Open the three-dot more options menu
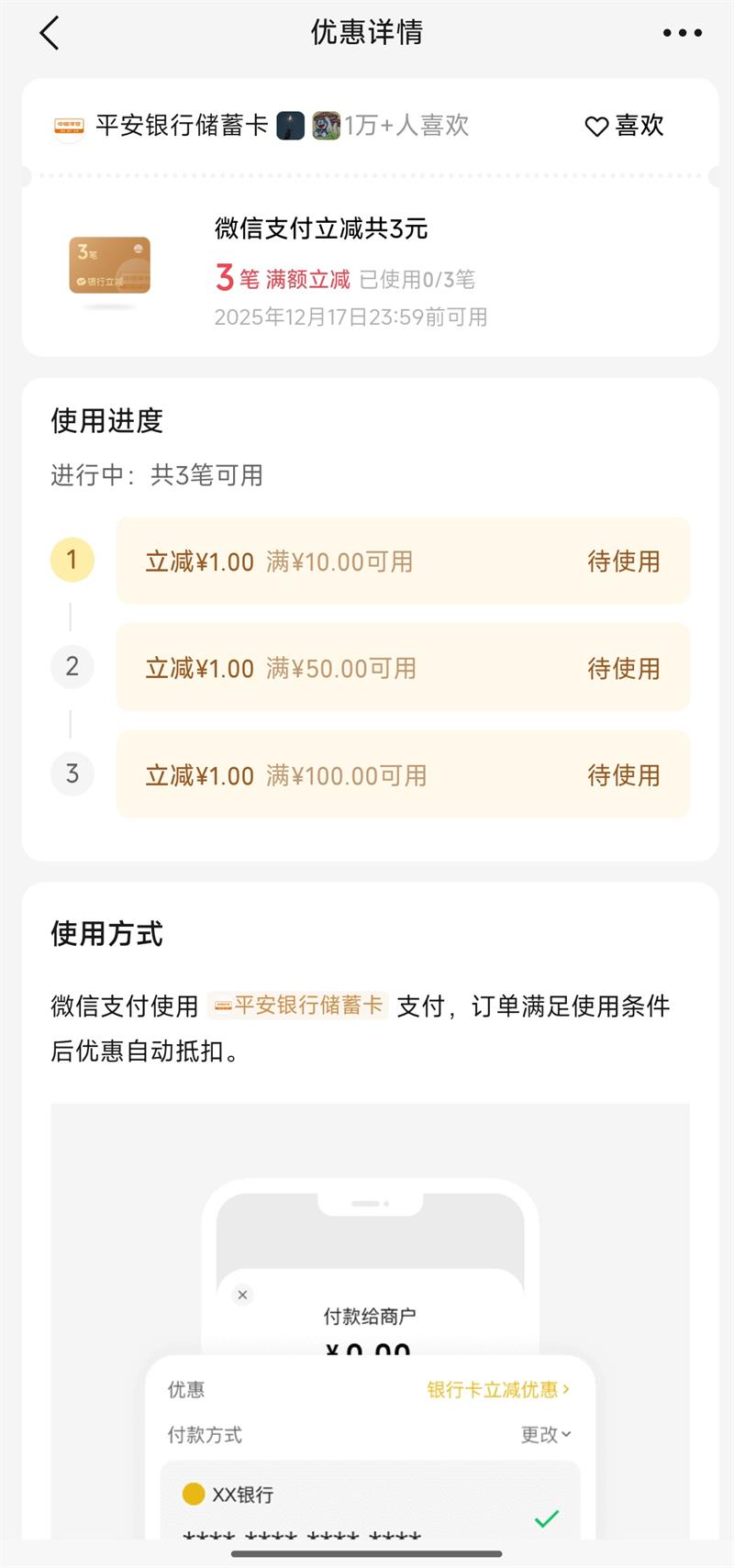734x1568 pixels. pos(682,33)
